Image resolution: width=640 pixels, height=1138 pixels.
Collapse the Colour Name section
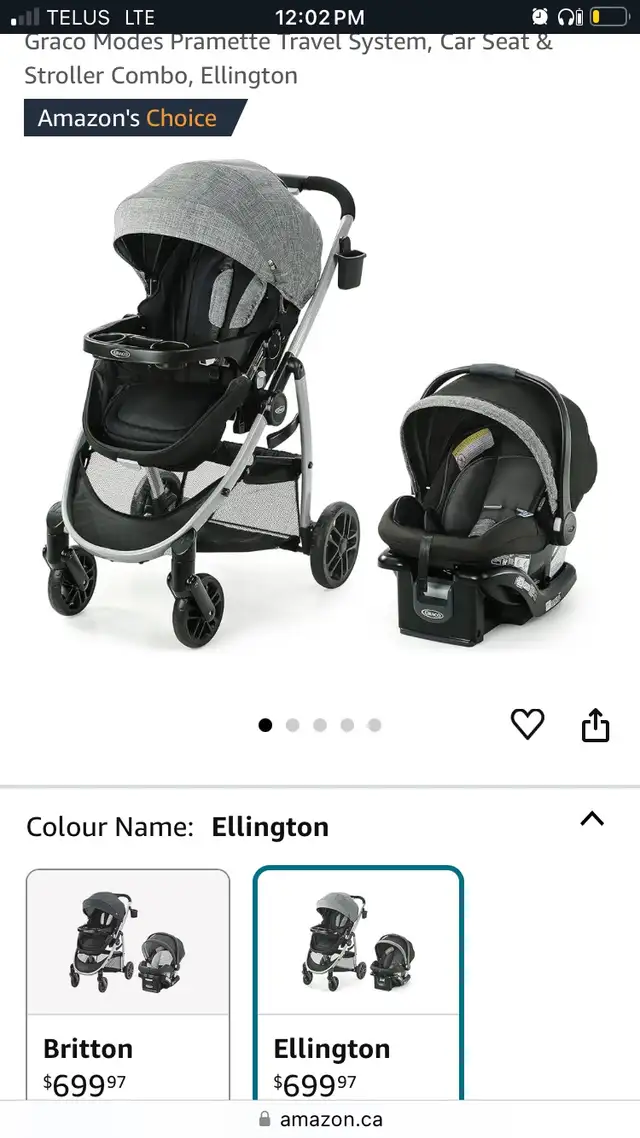click(x=592, y=819)
